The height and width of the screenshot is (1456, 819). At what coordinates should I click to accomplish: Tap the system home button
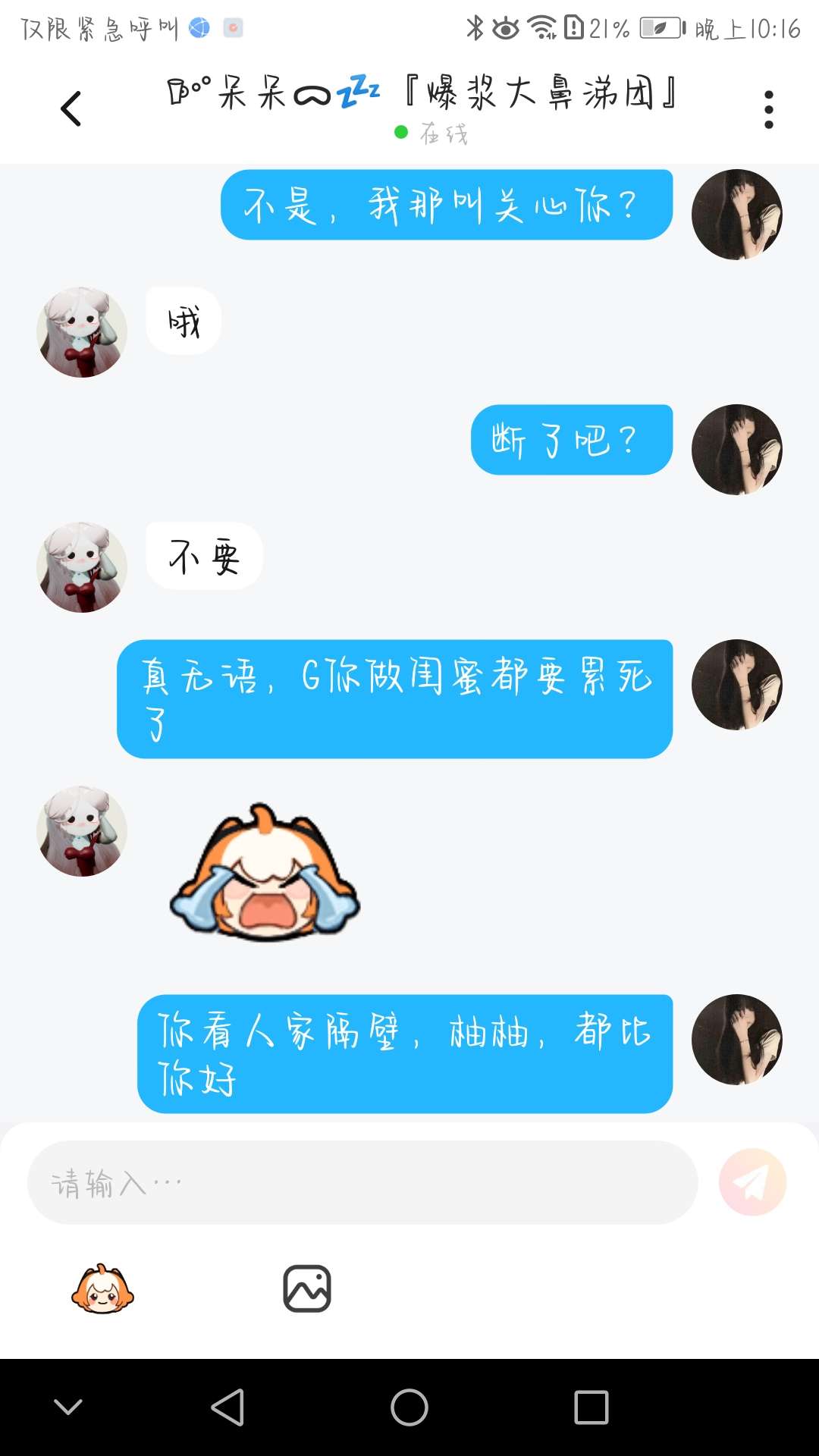(409, 1407)
